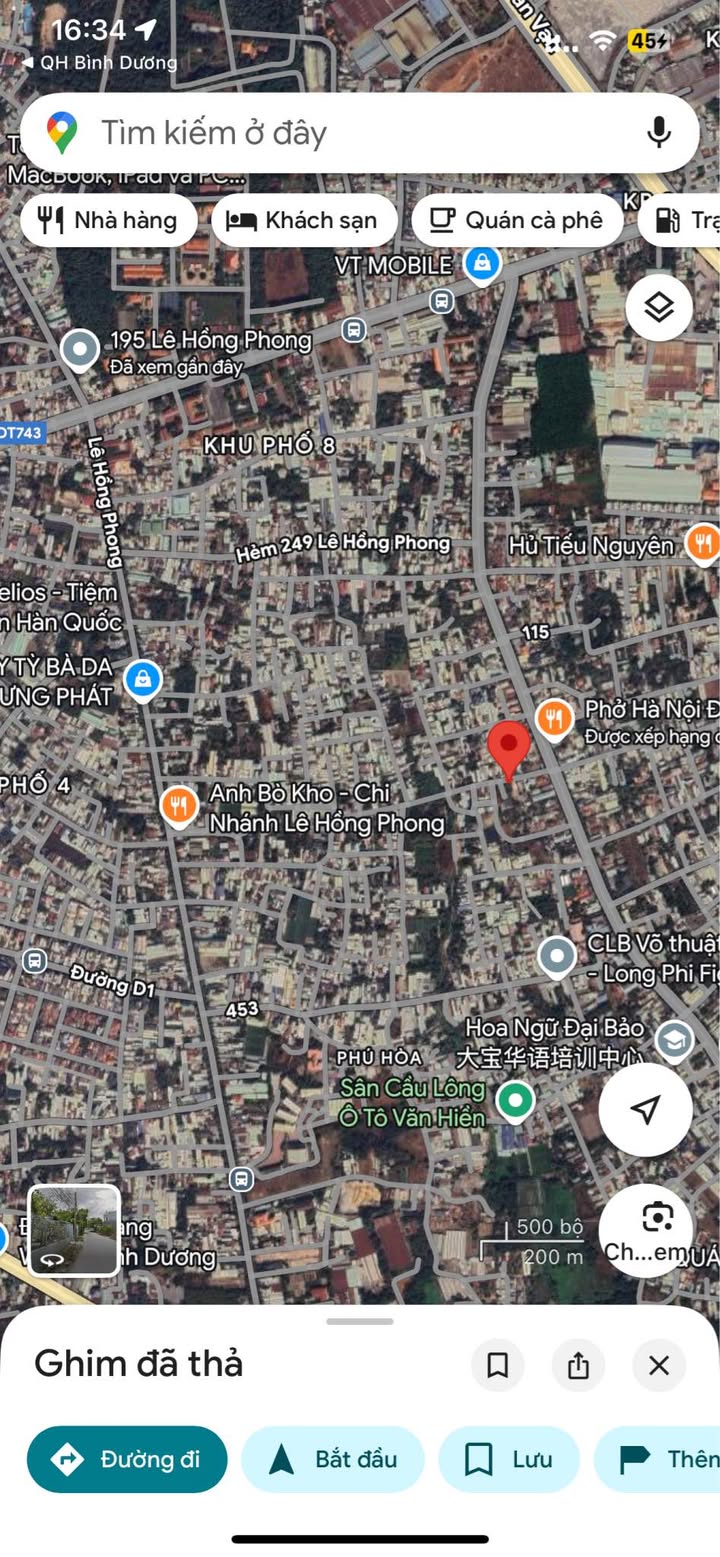Open Anh Bò Kho restaurant marker

(178, 805)
